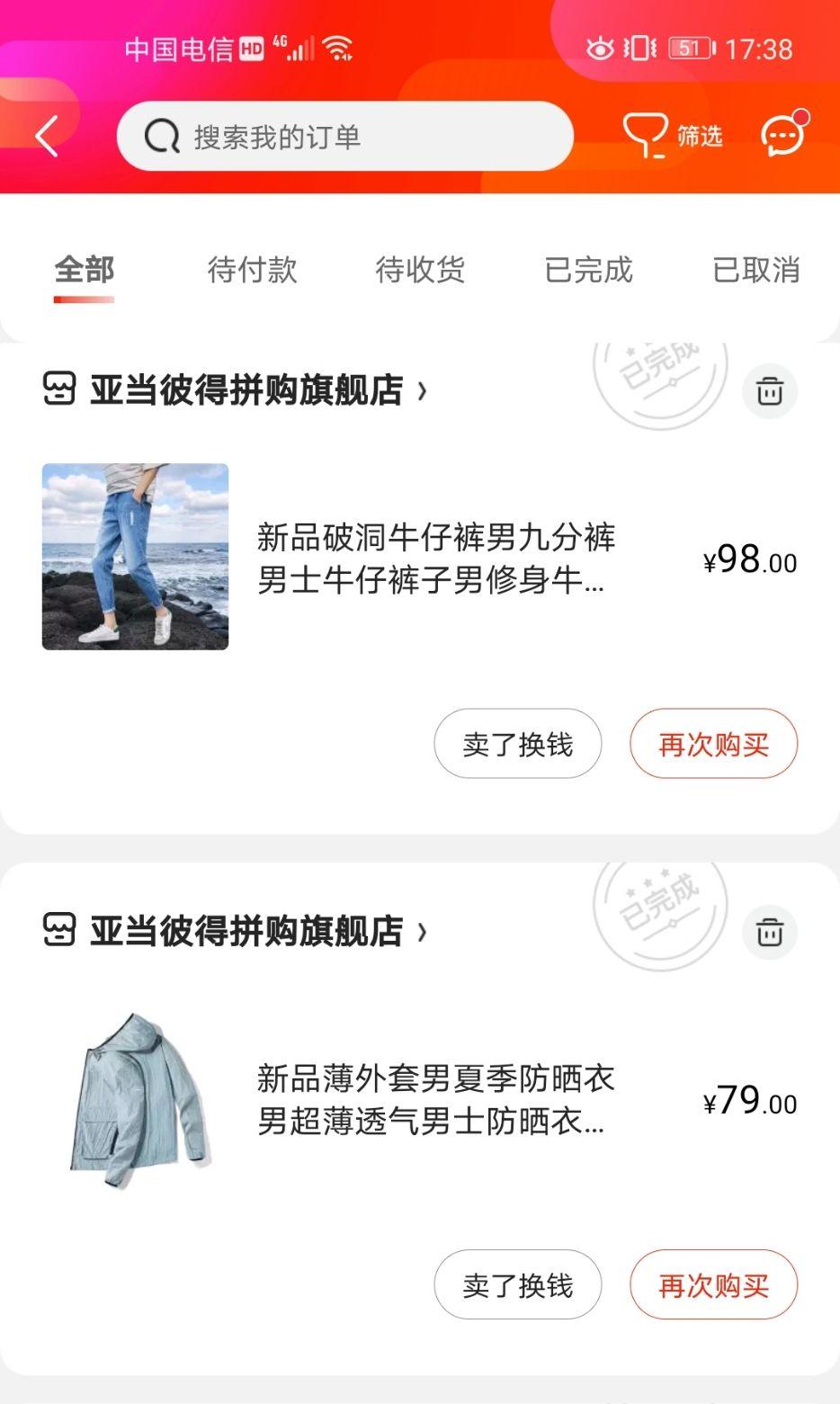Viewport: 840px width, 1404px height.
Task: Open the store link above the jacket order
Action: pyautogui.click(x=236, y=931)
